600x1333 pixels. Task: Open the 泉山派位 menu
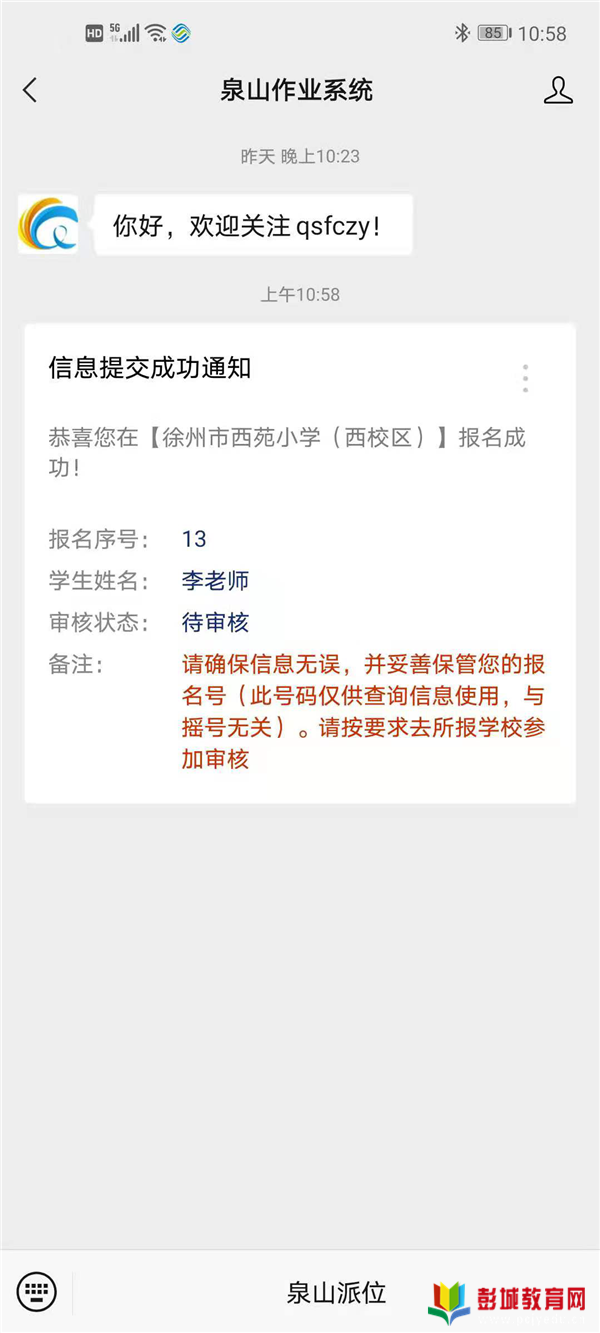[336, 1292]
